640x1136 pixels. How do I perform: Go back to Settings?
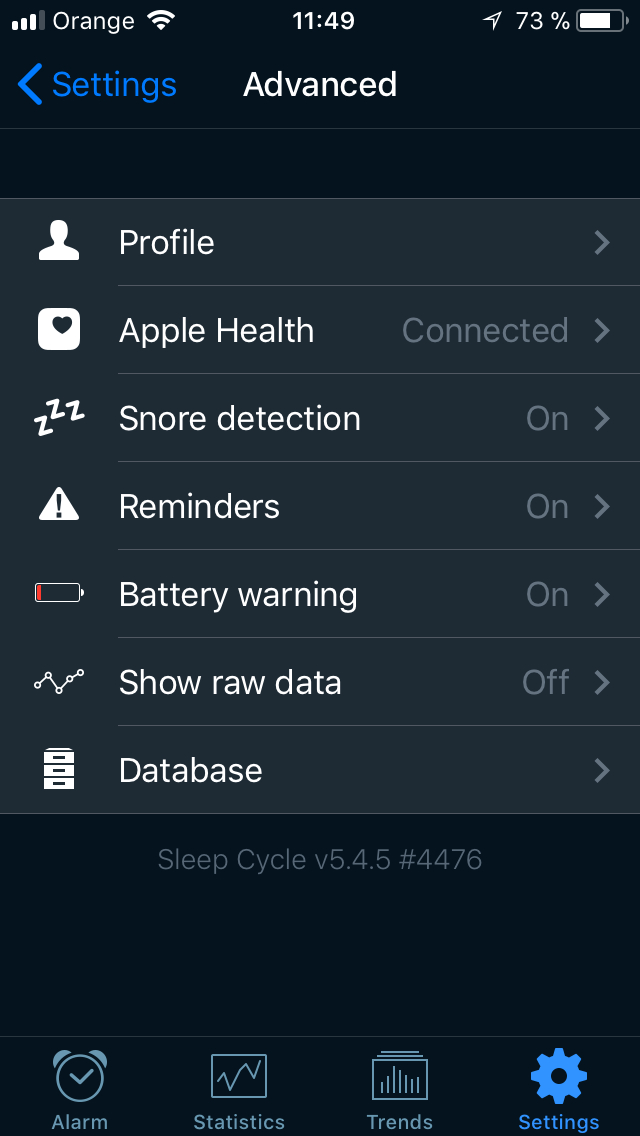[x=96, y=84]
